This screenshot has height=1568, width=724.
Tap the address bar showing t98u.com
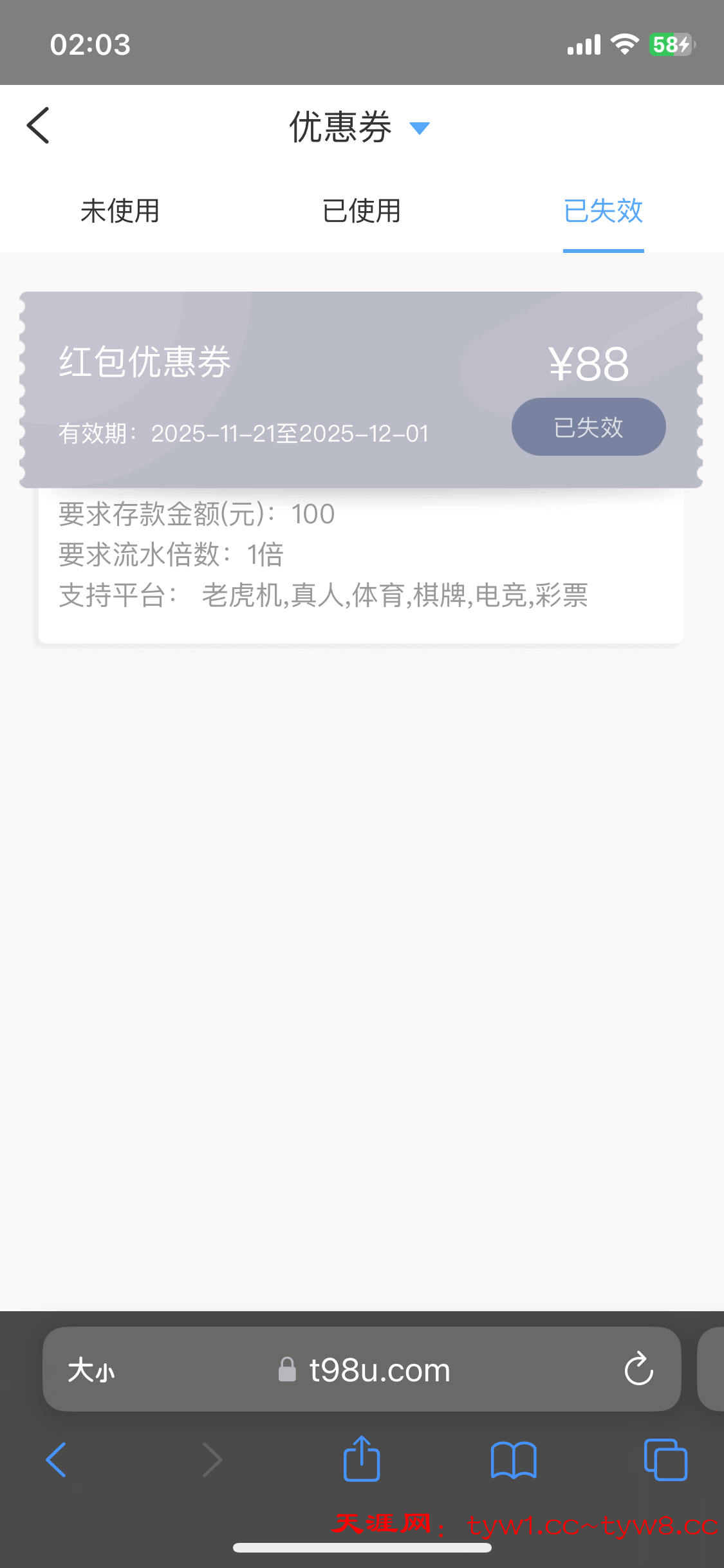coord(380,1370)
